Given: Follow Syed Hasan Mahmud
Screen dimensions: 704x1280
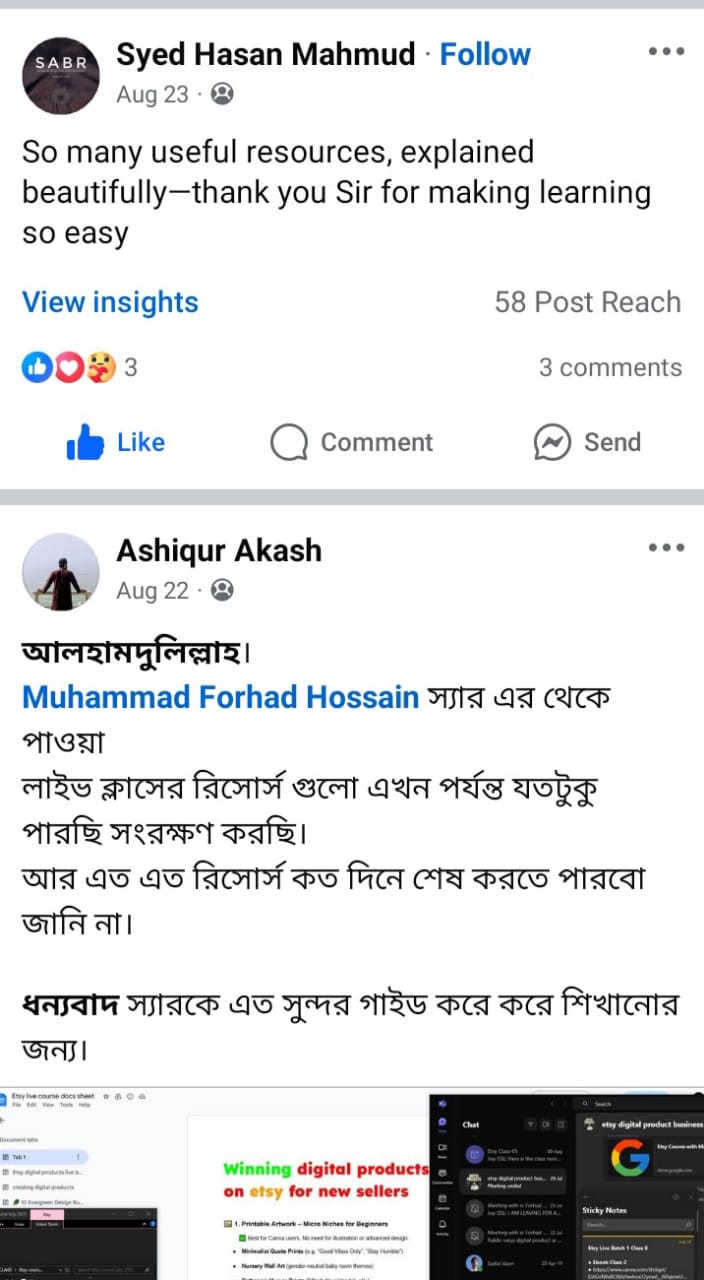Looking at the screenshot, I should (485, 55).
